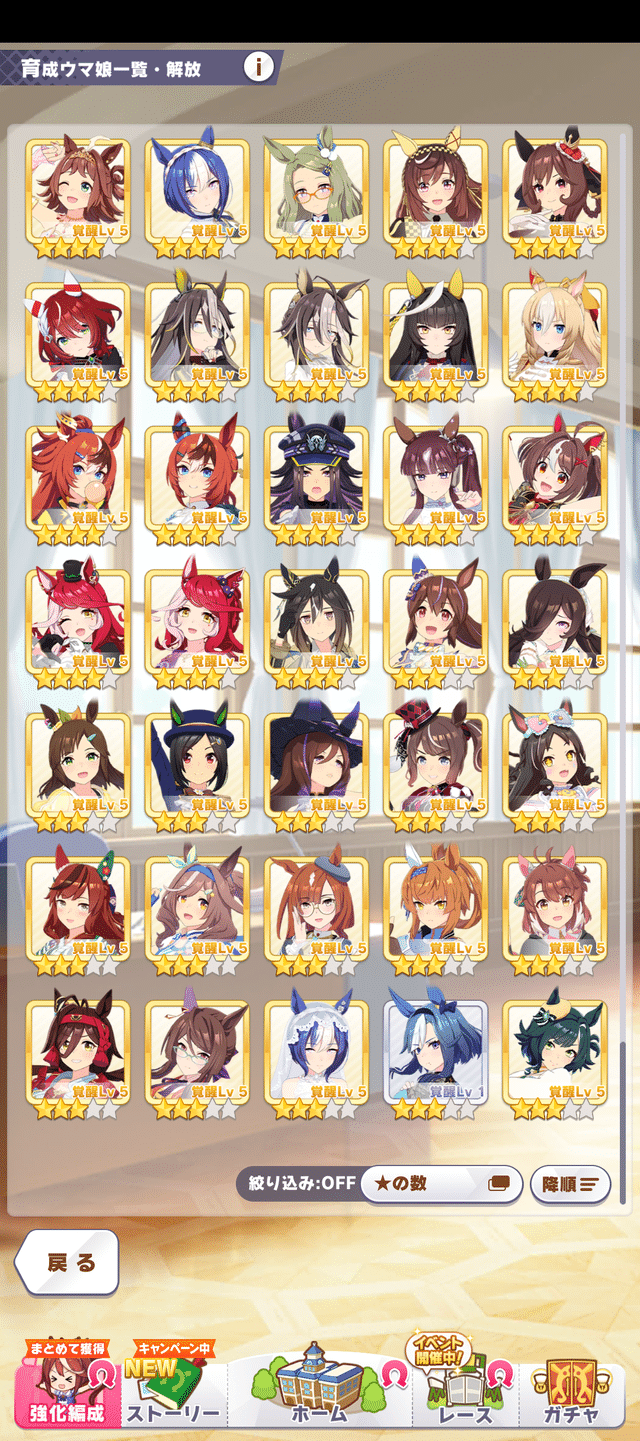This screenshot has width=640, height=1441.
Task: Open the character wearing a small red crown
Action: point(555,190)
